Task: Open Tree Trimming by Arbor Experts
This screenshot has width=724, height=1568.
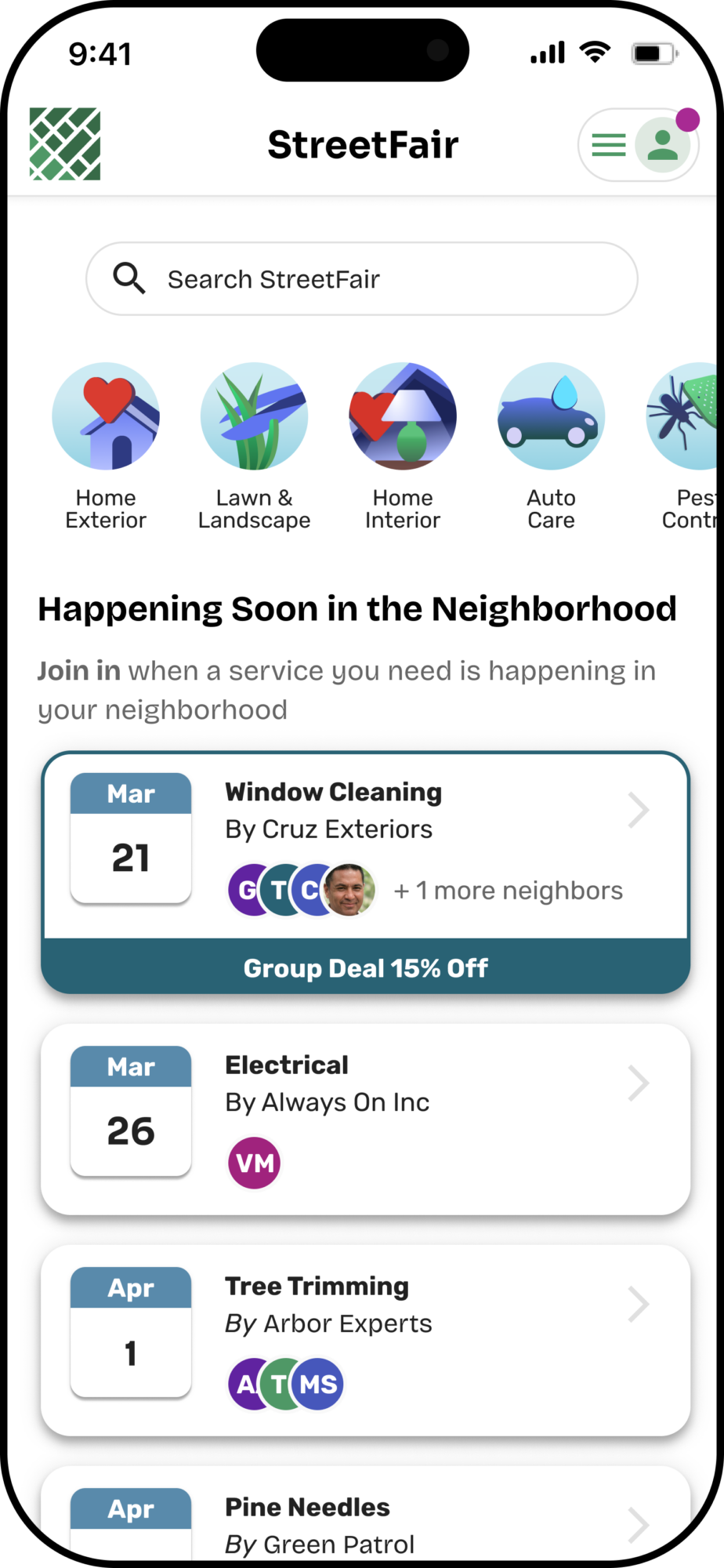Action: pyautogui.click(x=365, y=1340)
